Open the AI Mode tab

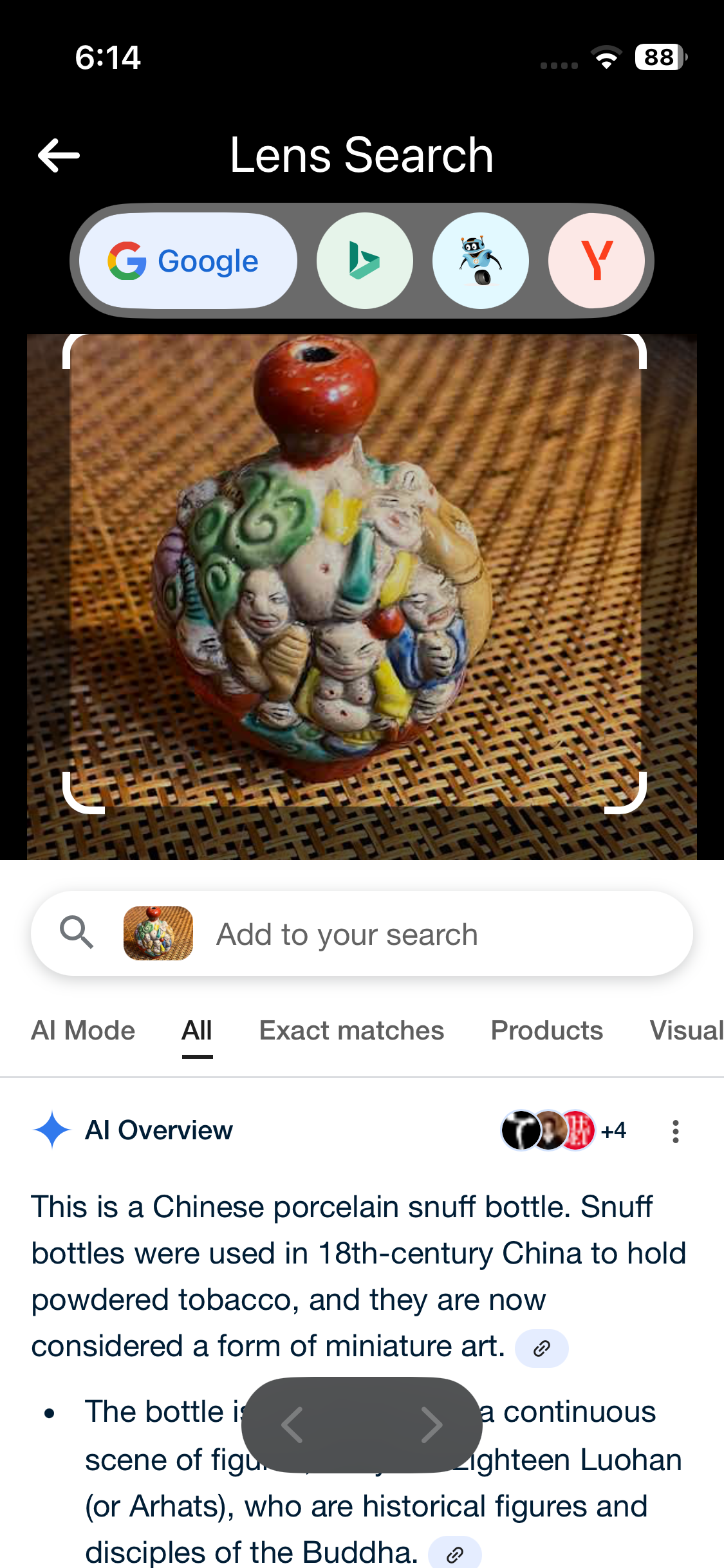click(83, 1031)
